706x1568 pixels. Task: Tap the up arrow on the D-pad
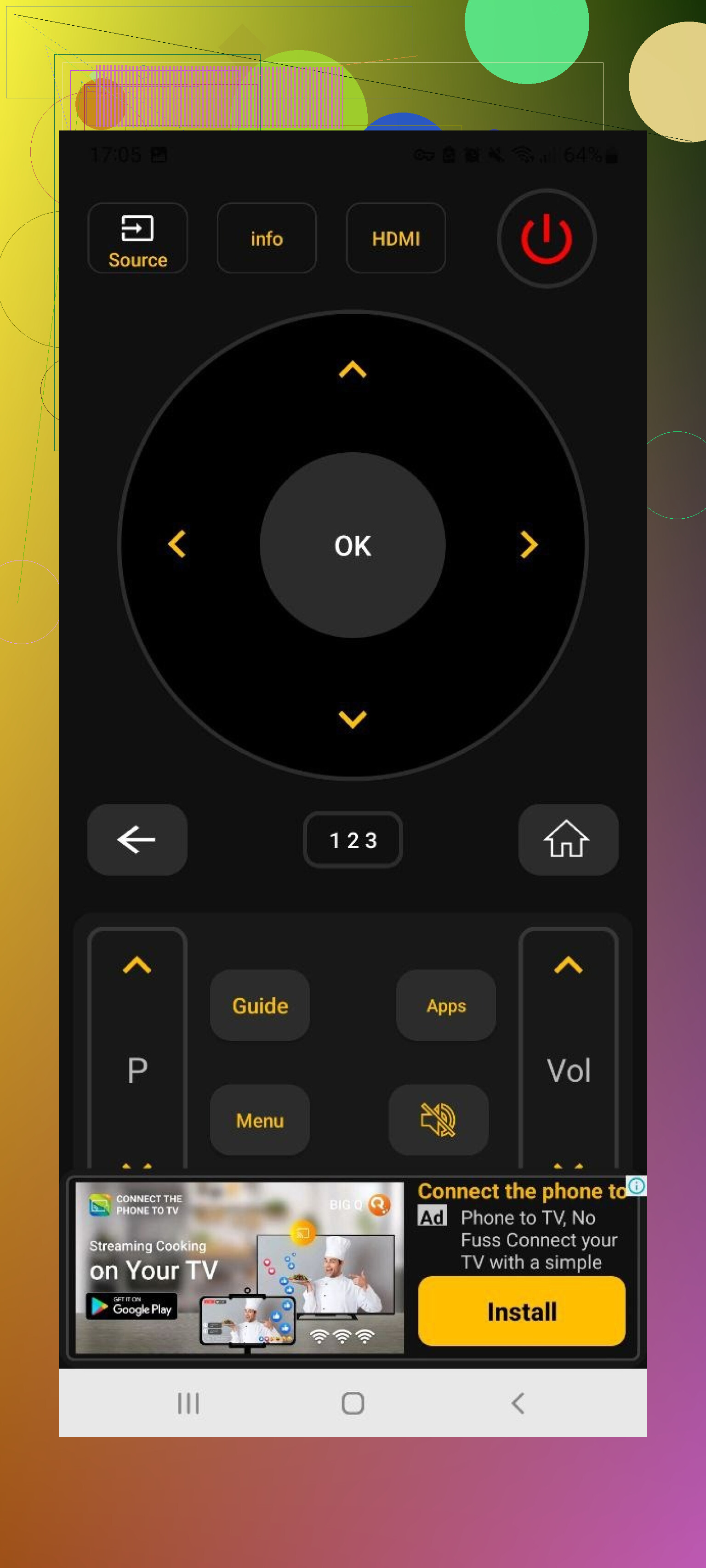pyautogui.click(x=353, y=369)
